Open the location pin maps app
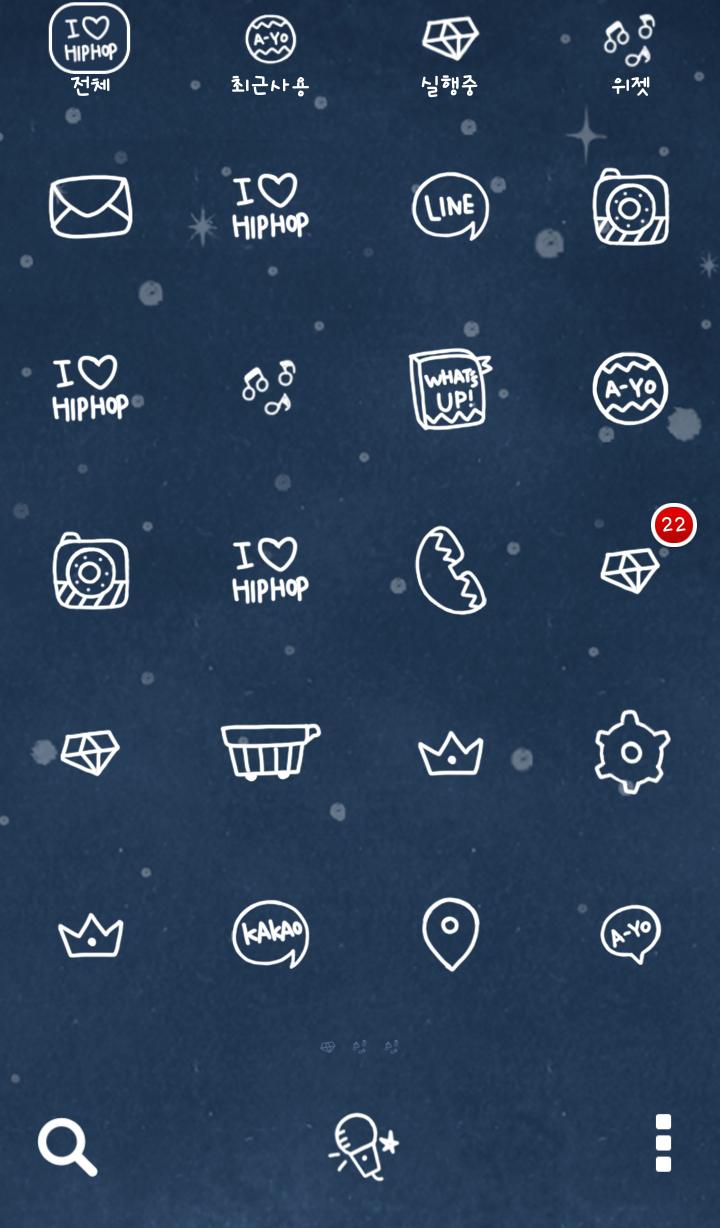 click(x=450, y=933)
